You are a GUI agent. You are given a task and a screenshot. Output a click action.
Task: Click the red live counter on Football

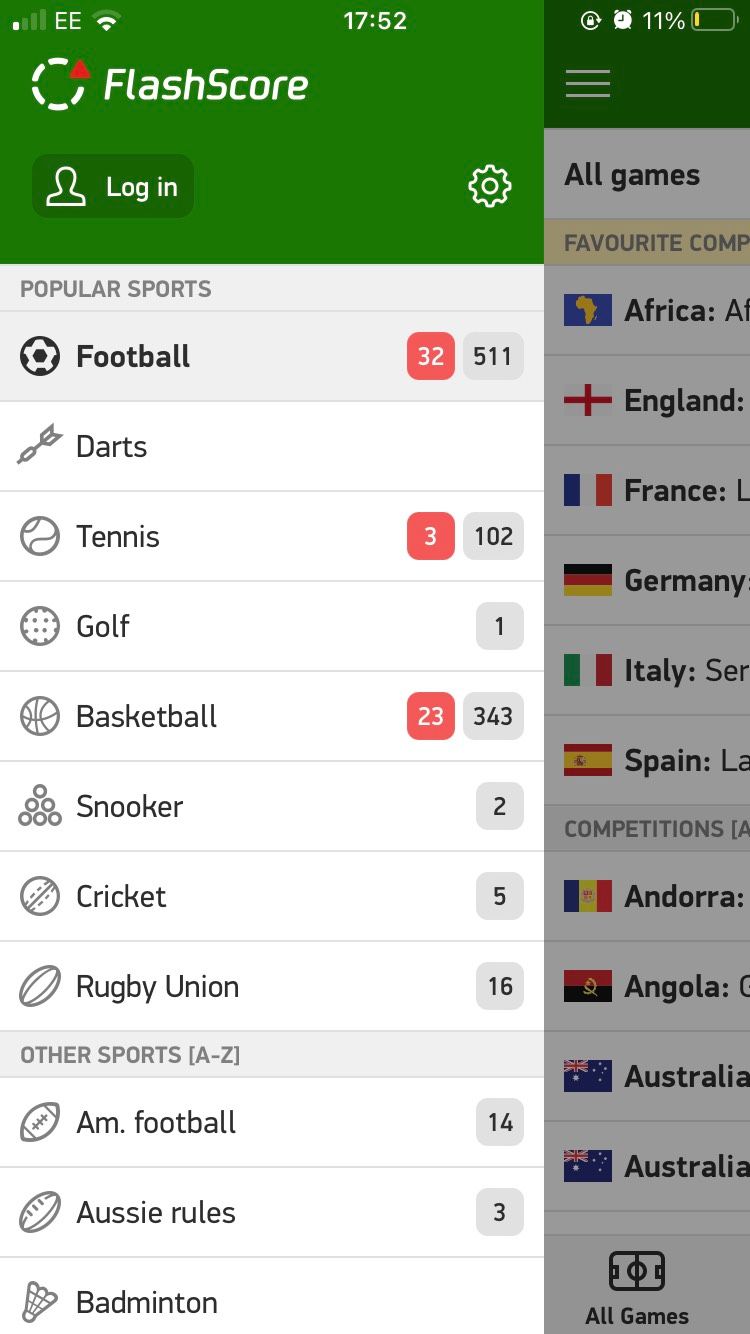430,356
